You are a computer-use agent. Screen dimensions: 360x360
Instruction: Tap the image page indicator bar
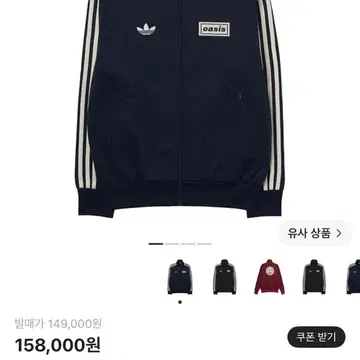[x=180, y=244]
